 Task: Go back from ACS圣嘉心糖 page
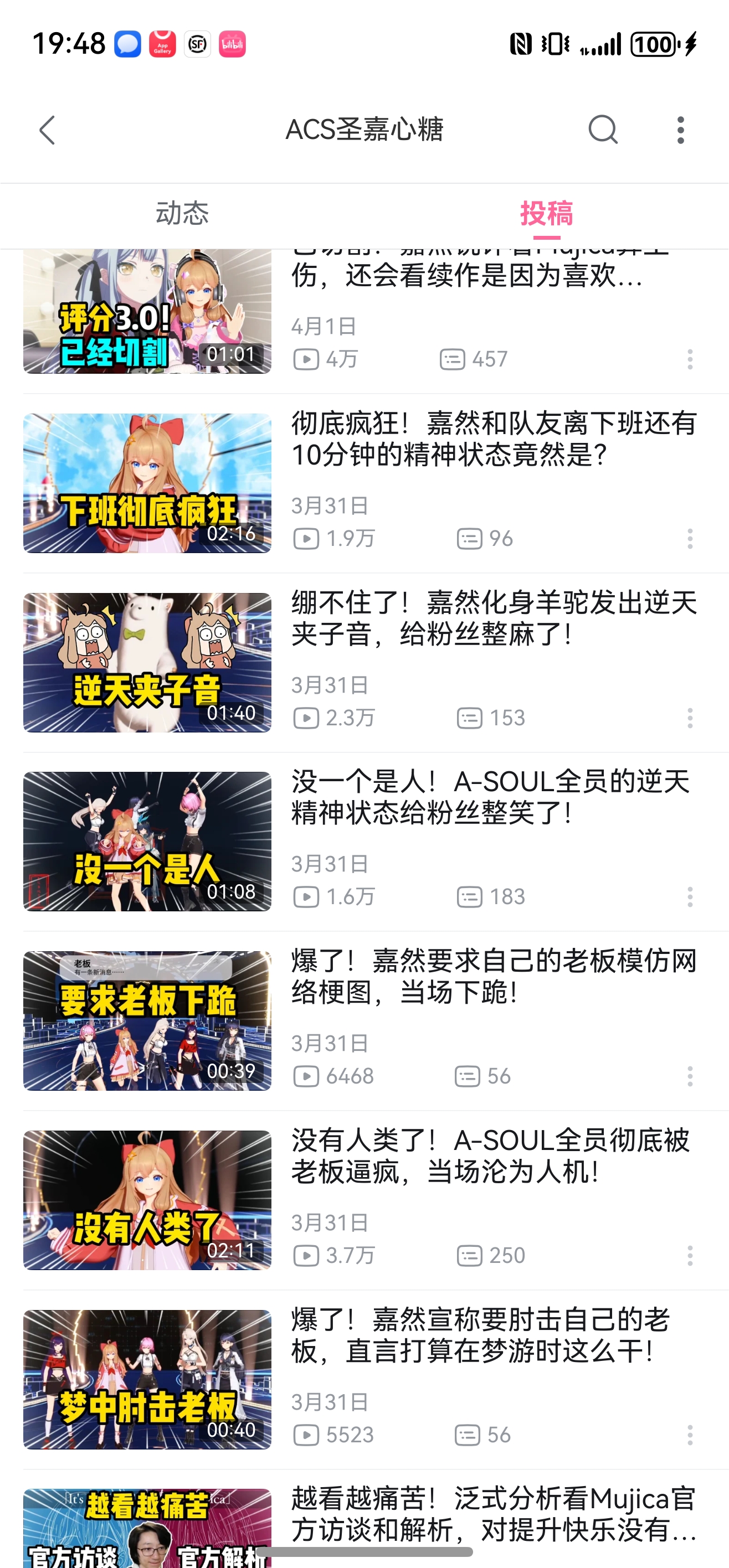pyautogui.click(x=48, y=130)
